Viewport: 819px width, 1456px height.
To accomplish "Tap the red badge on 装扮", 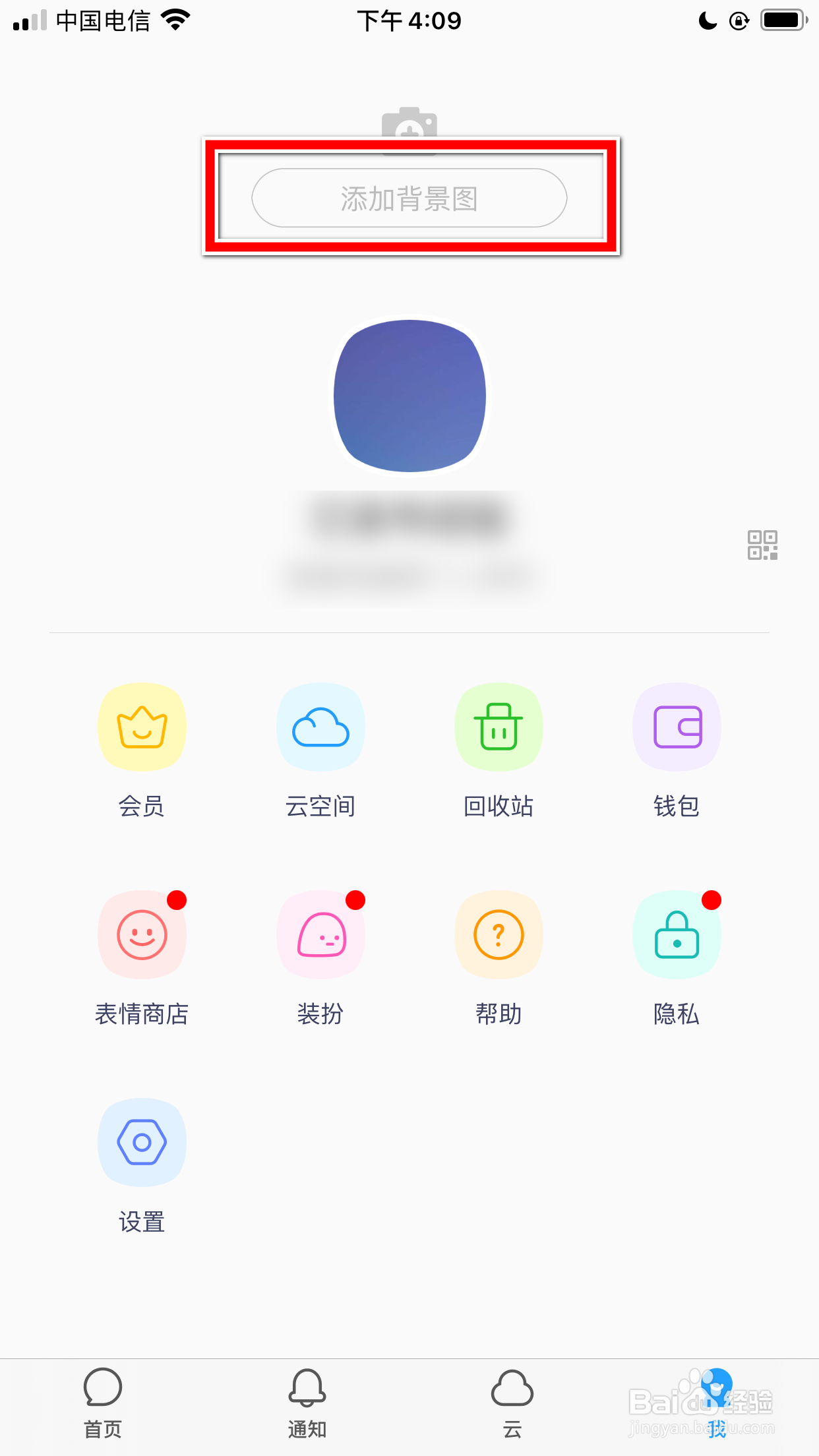I will 355,899.
